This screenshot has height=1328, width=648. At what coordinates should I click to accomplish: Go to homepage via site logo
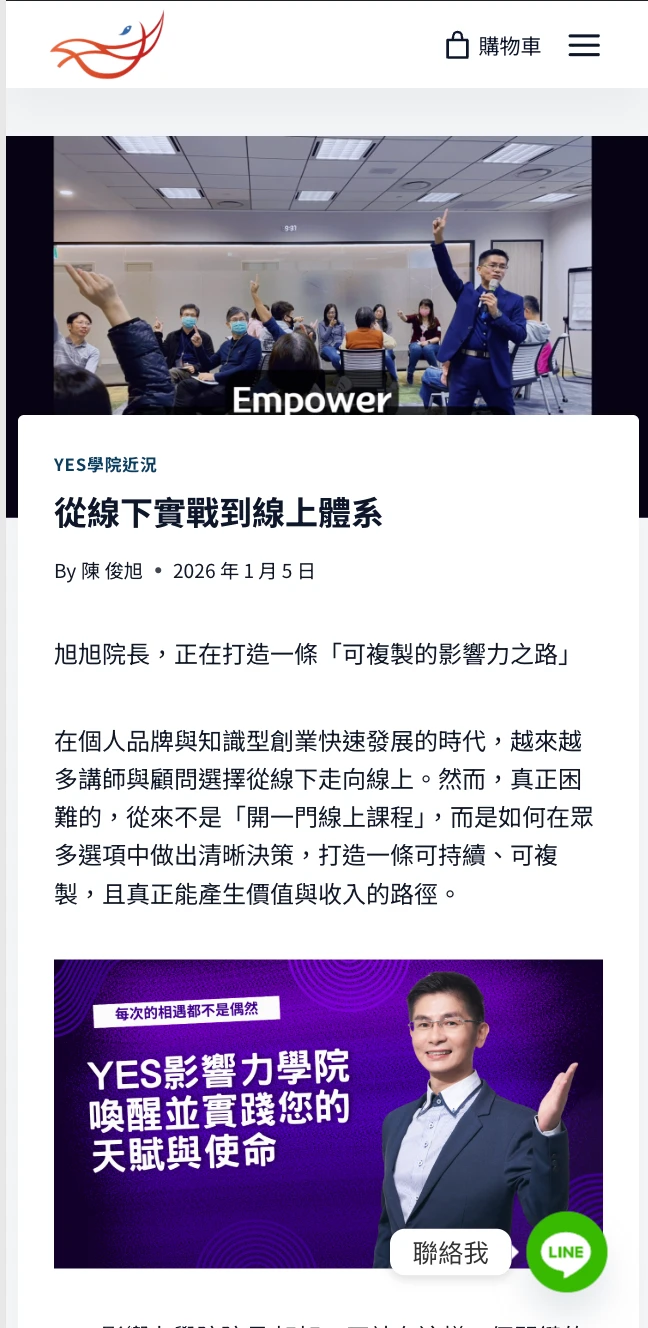[108, 46]
